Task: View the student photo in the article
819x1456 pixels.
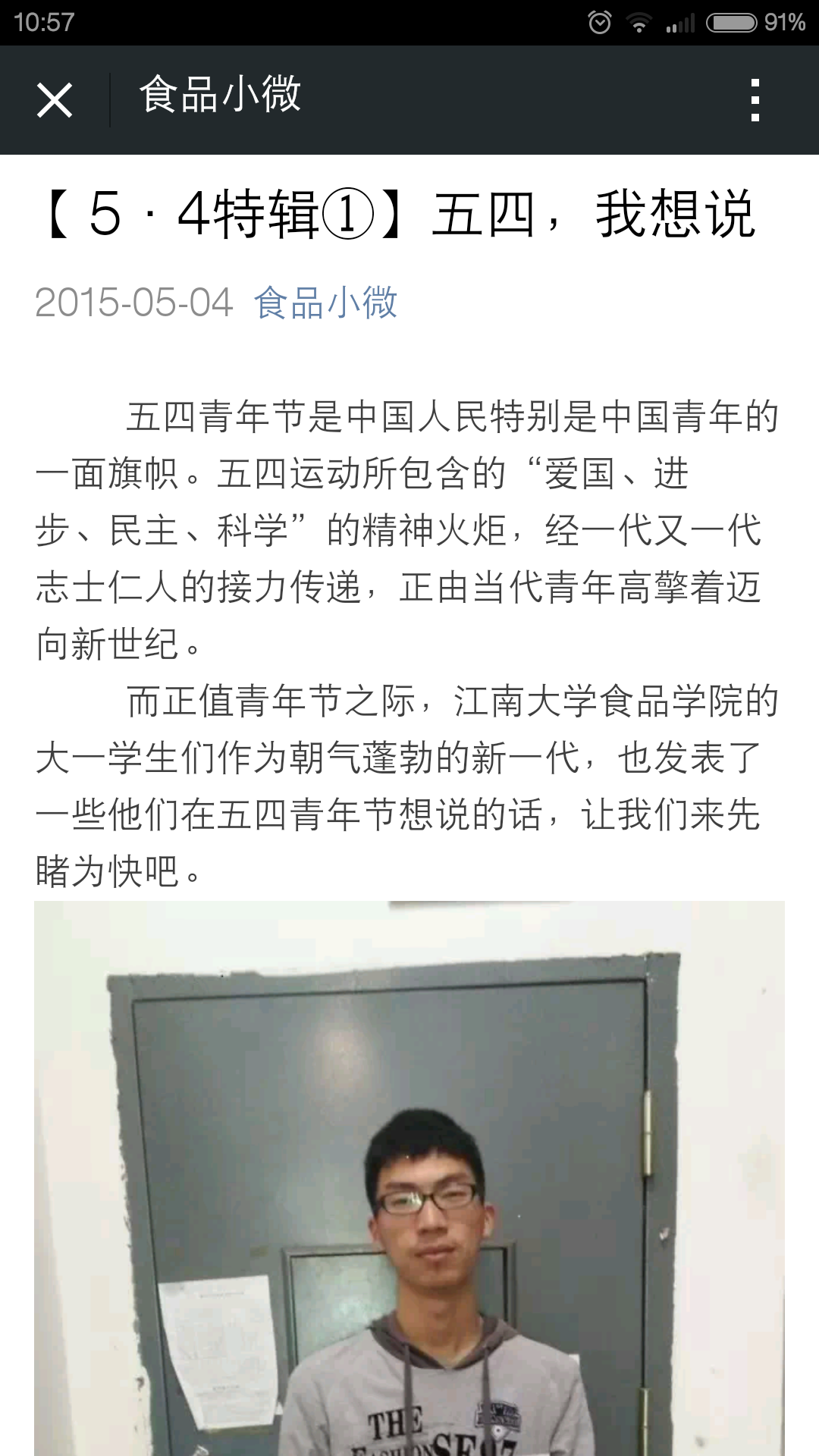Action: (x=409, y=1178)
